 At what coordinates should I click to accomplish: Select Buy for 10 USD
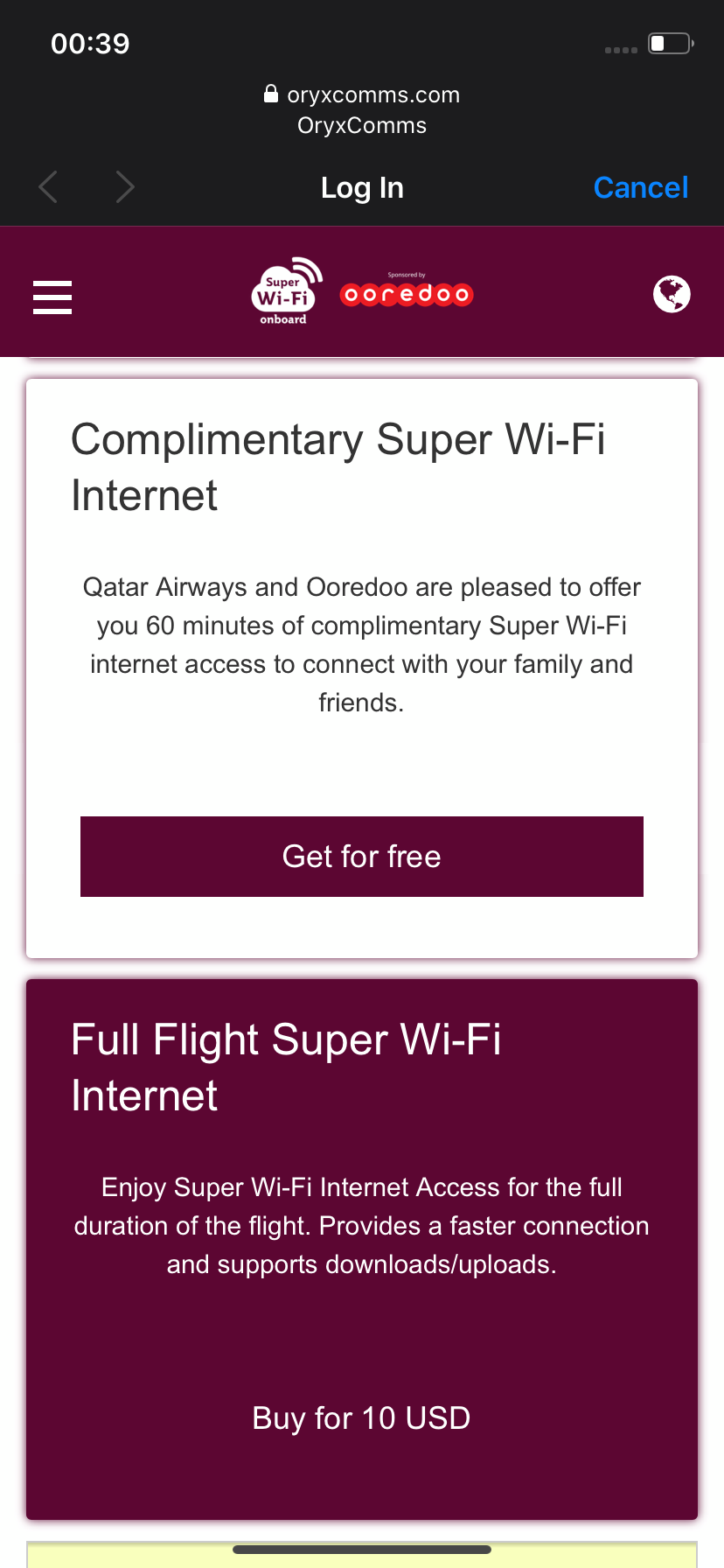pyautogui.click(x=362, y=1417)
